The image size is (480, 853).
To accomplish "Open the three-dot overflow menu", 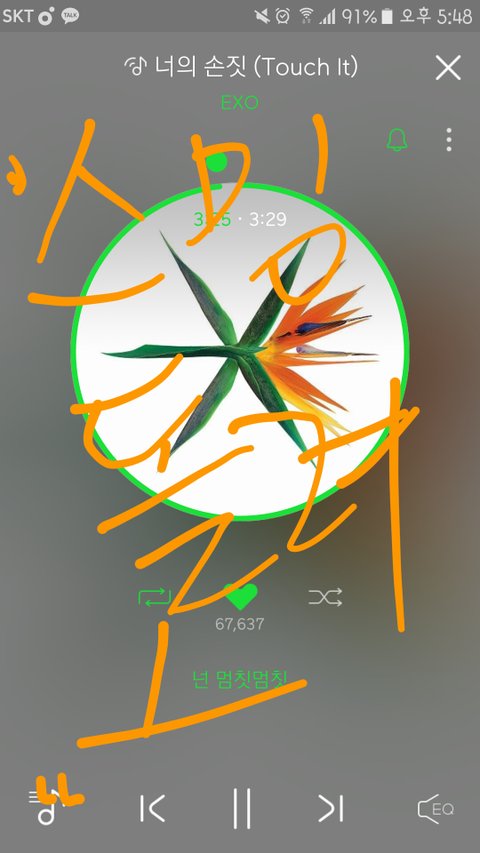I will (448, 140).
